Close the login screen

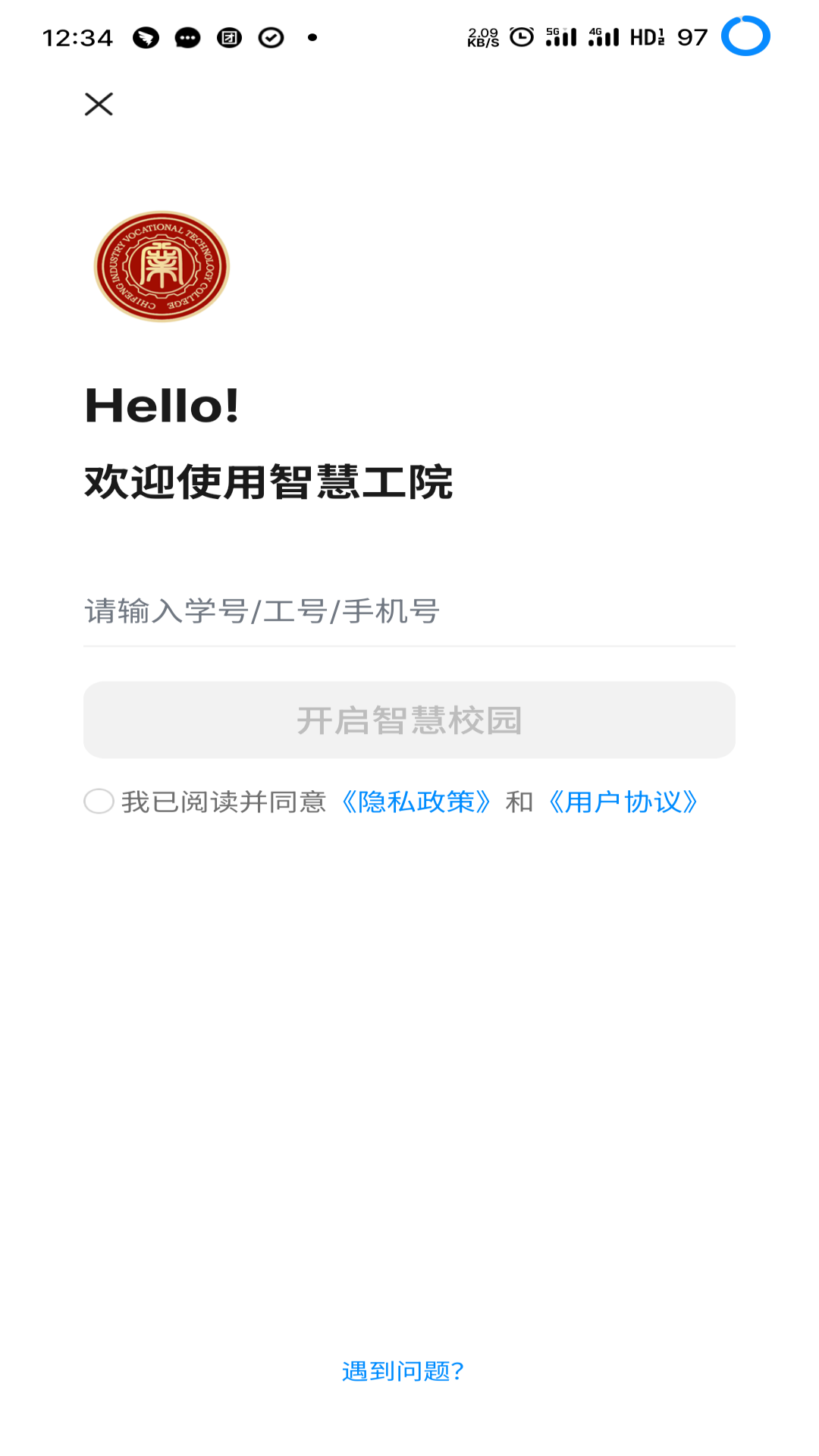(x=99, y=104)
